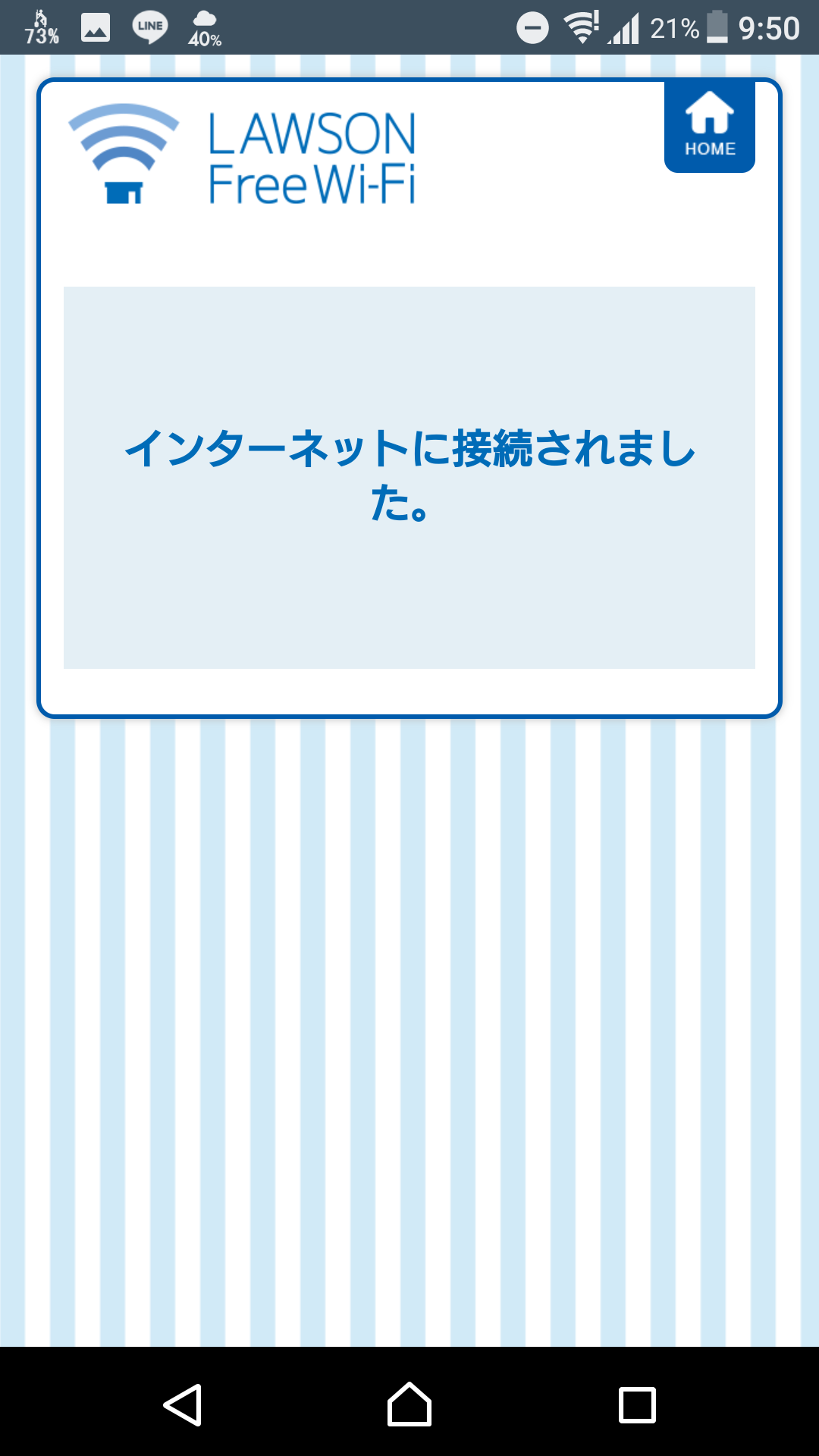Go back using the system back arrow
Viewport: 819px width, 1456px height.
tap(183, 1404)
